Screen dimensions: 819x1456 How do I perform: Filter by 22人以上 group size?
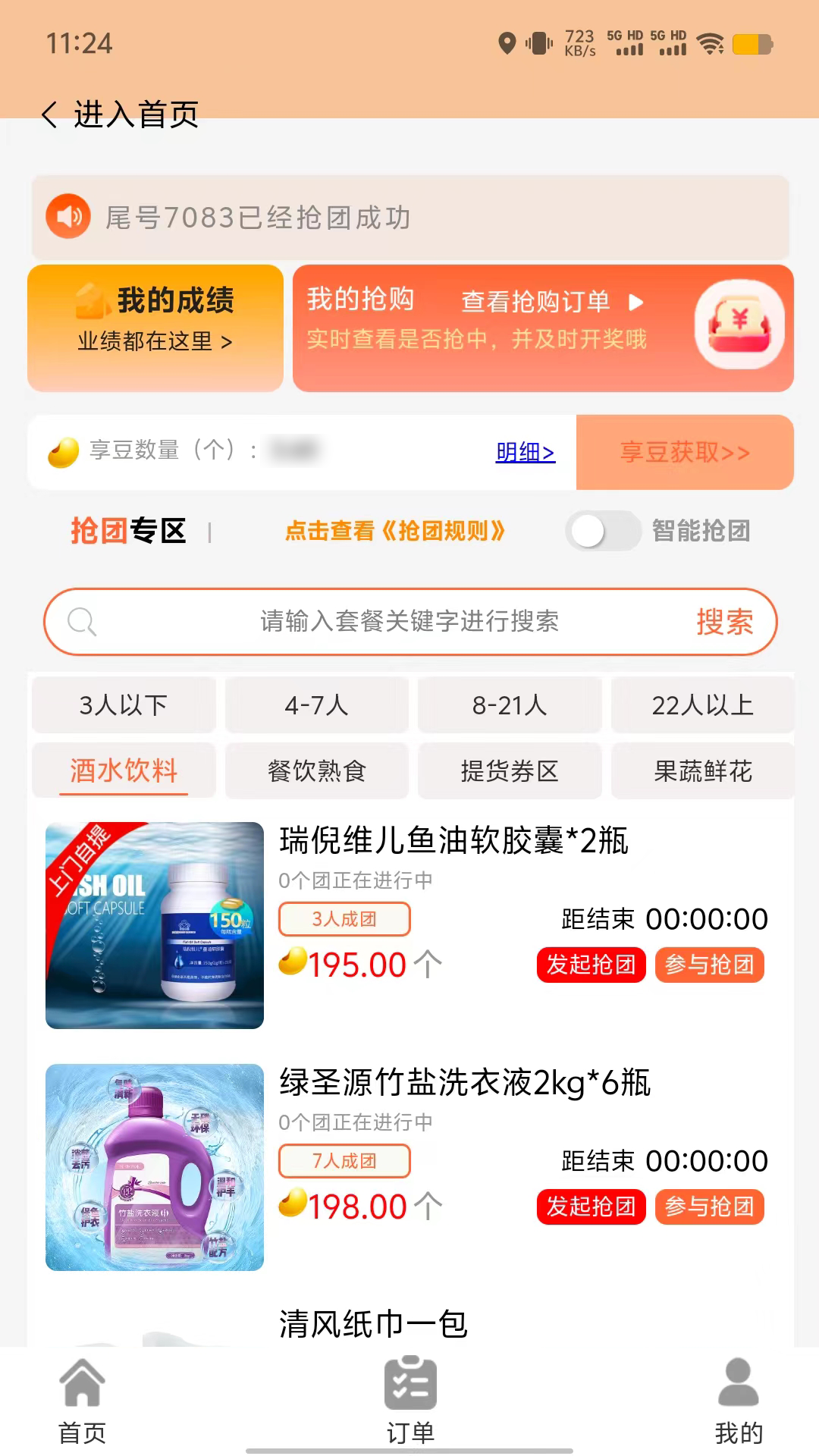point(703,705)
